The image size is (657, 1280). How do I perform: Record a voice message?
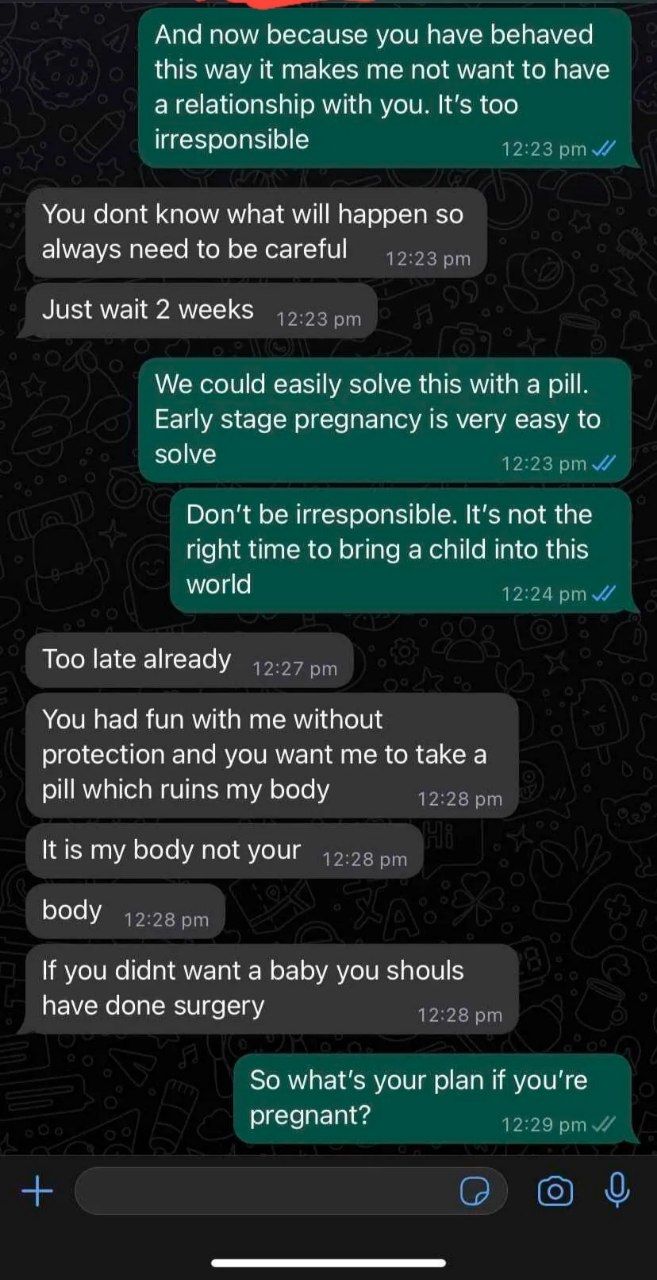click(x=618, y=1189)
